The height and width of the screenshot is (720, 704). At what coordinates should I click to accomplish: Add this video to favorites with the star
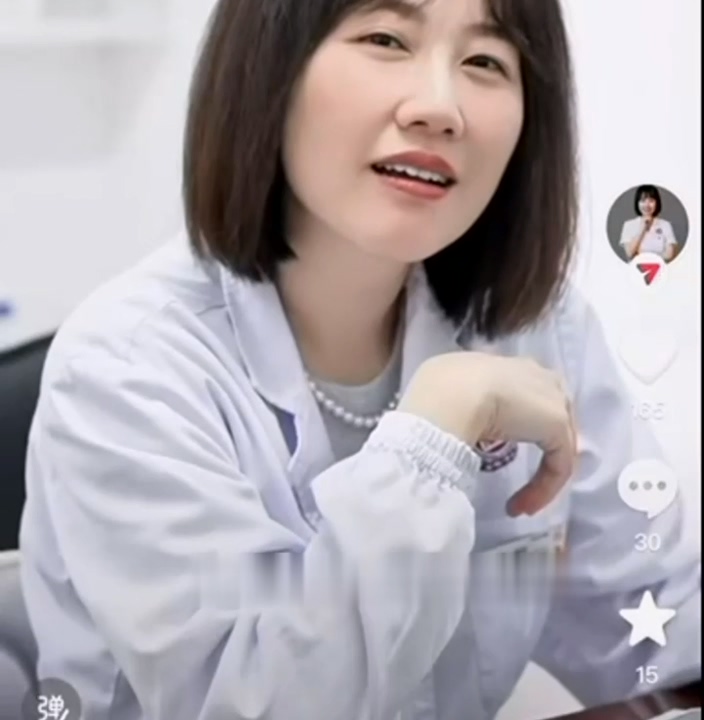(647, 619)
